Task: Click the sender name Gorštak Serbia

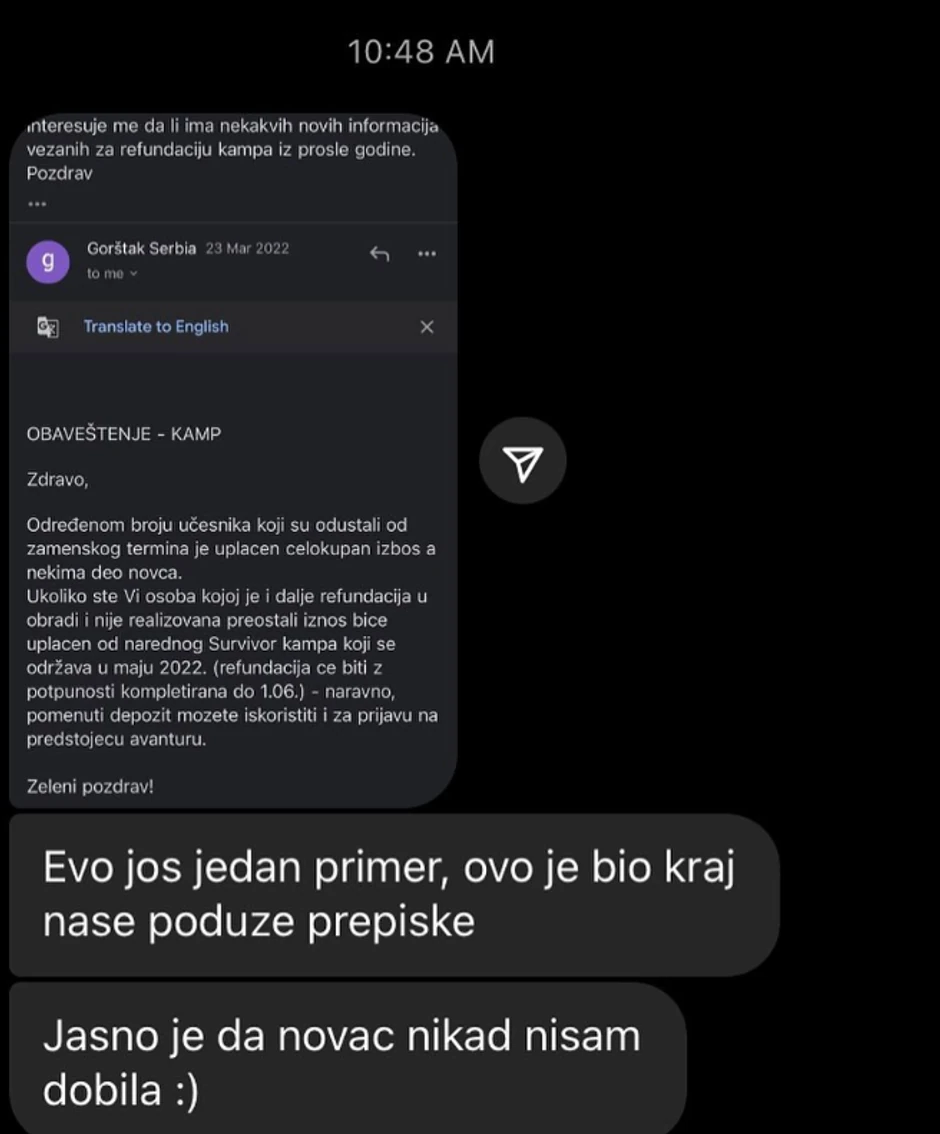Action: 139,248
